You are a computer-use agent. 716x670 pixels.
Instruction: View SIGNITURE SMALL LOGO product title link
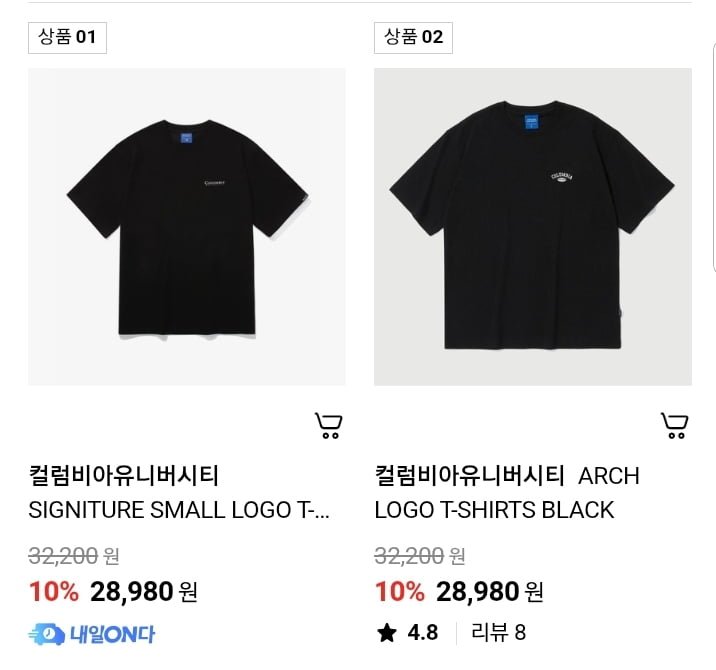179,510
